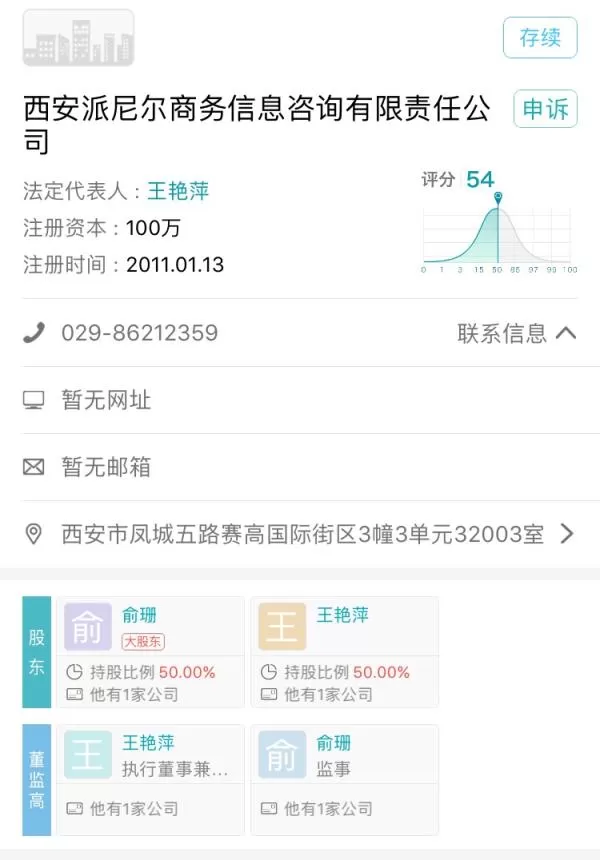Open legal representative 王艳萍 link
Image resolution: width=600 pixels, height=860 pixels.
(178, 191)
